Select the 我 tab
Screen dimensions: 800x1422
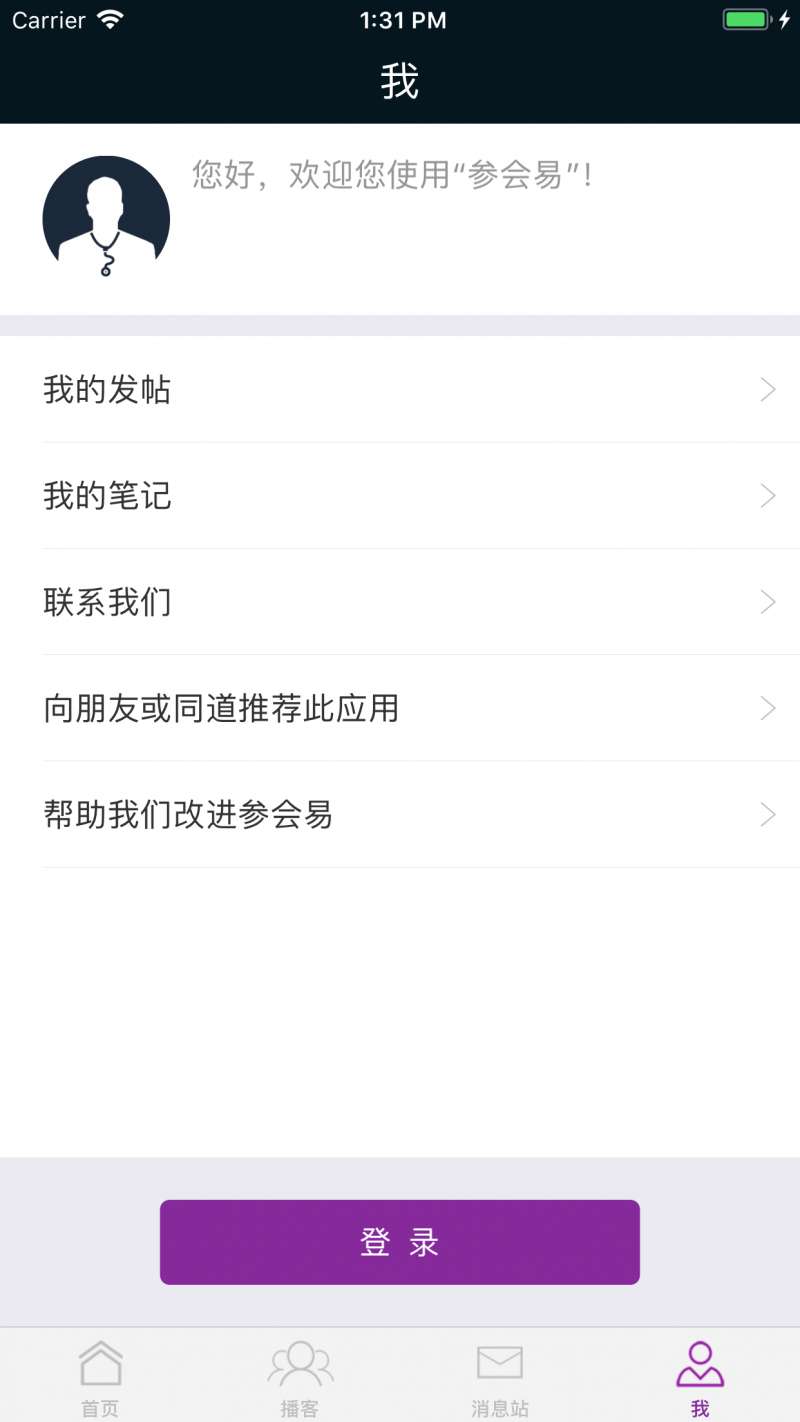click(700, 1378)
